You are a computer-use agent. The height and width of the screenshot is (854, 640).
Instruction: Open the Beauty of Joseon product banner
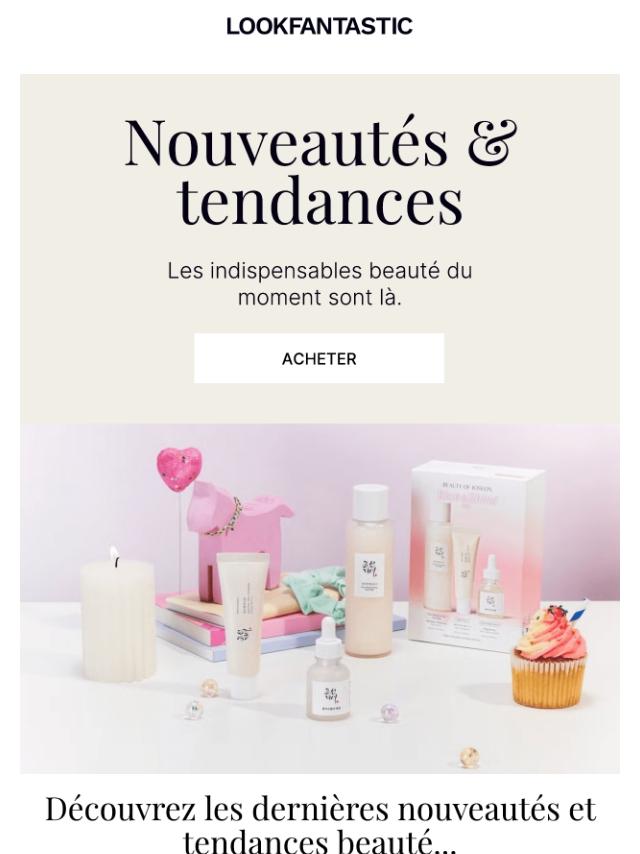click(x=319, y=597)
